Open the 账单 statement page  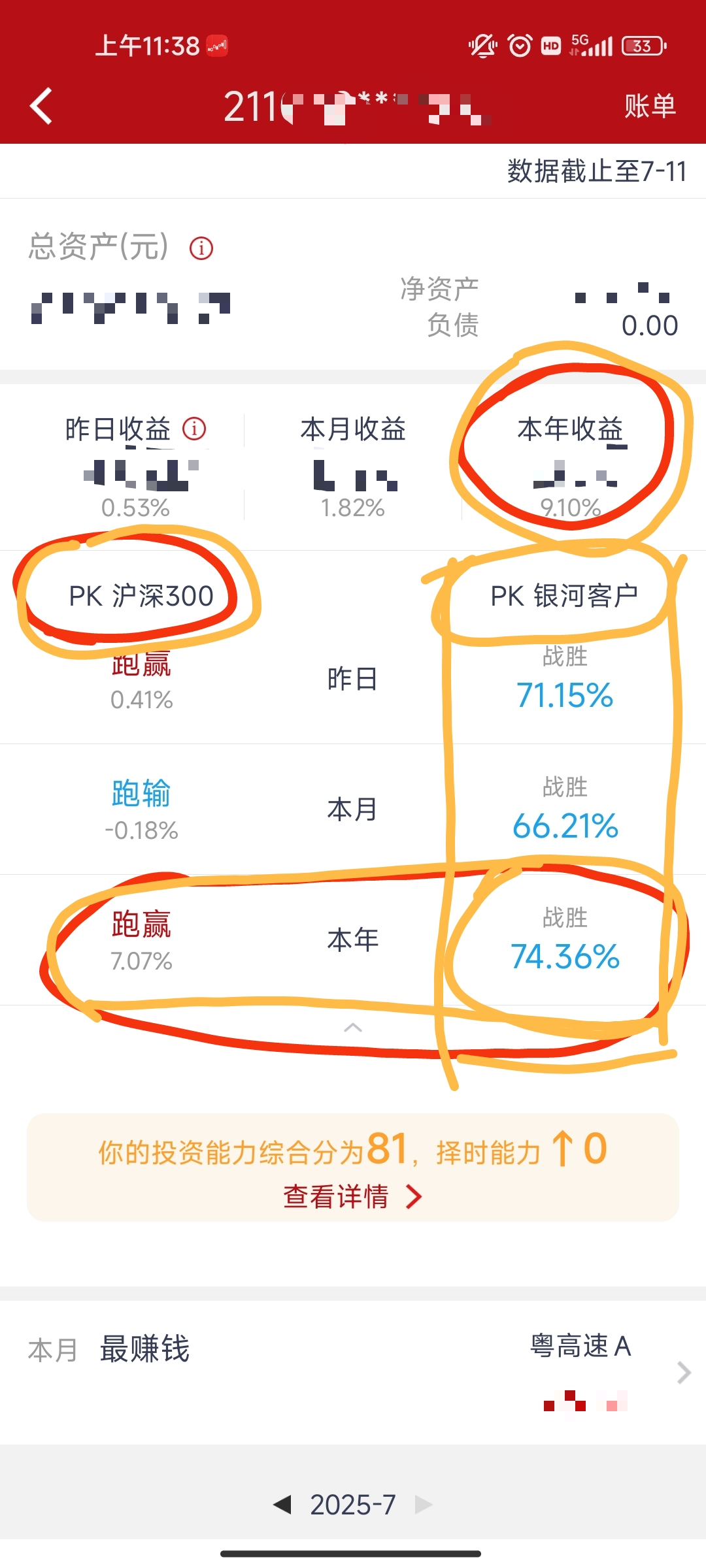pos(649,106)
